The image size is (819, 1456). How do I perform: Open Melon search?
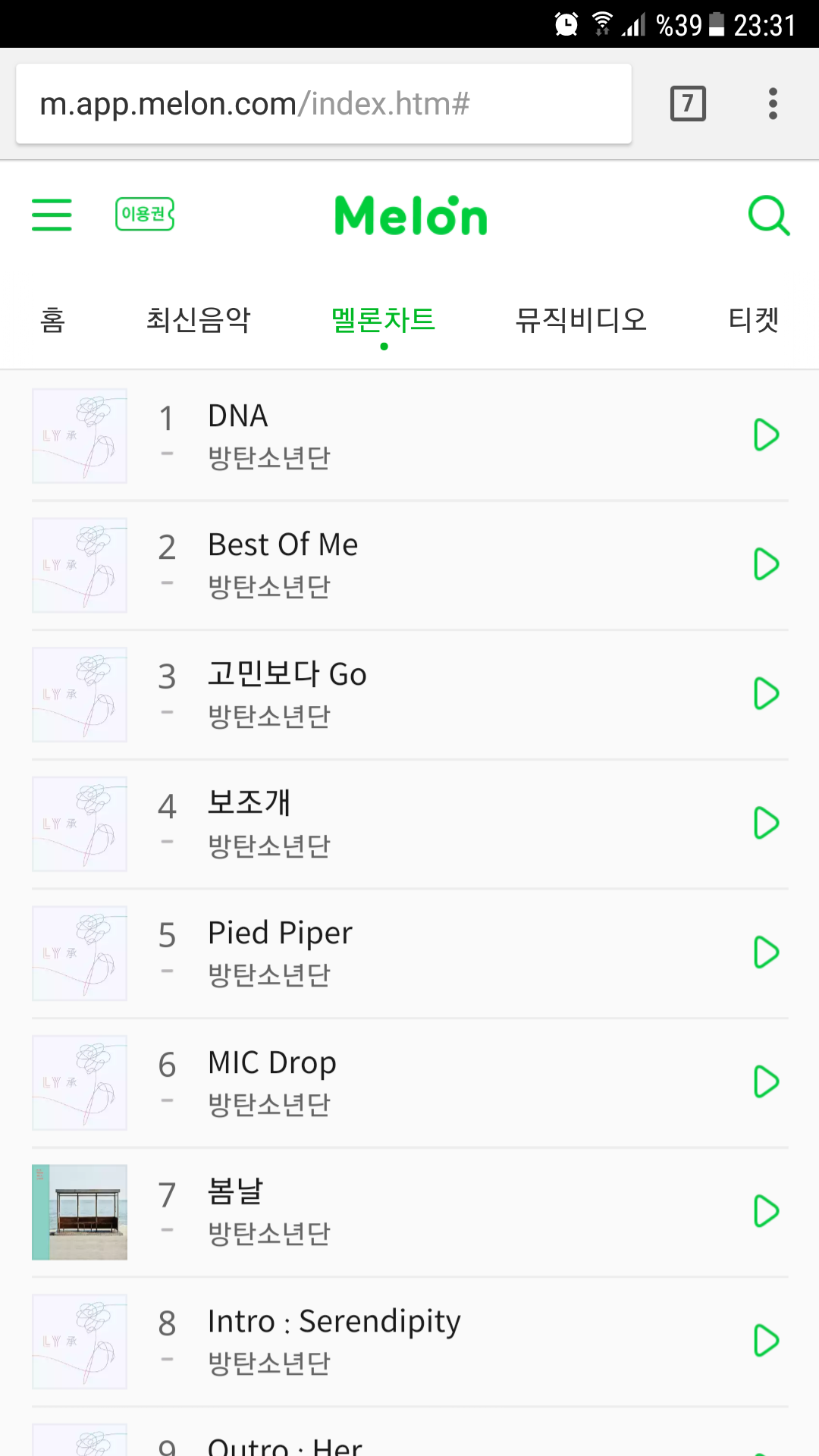tap(769, 216)
